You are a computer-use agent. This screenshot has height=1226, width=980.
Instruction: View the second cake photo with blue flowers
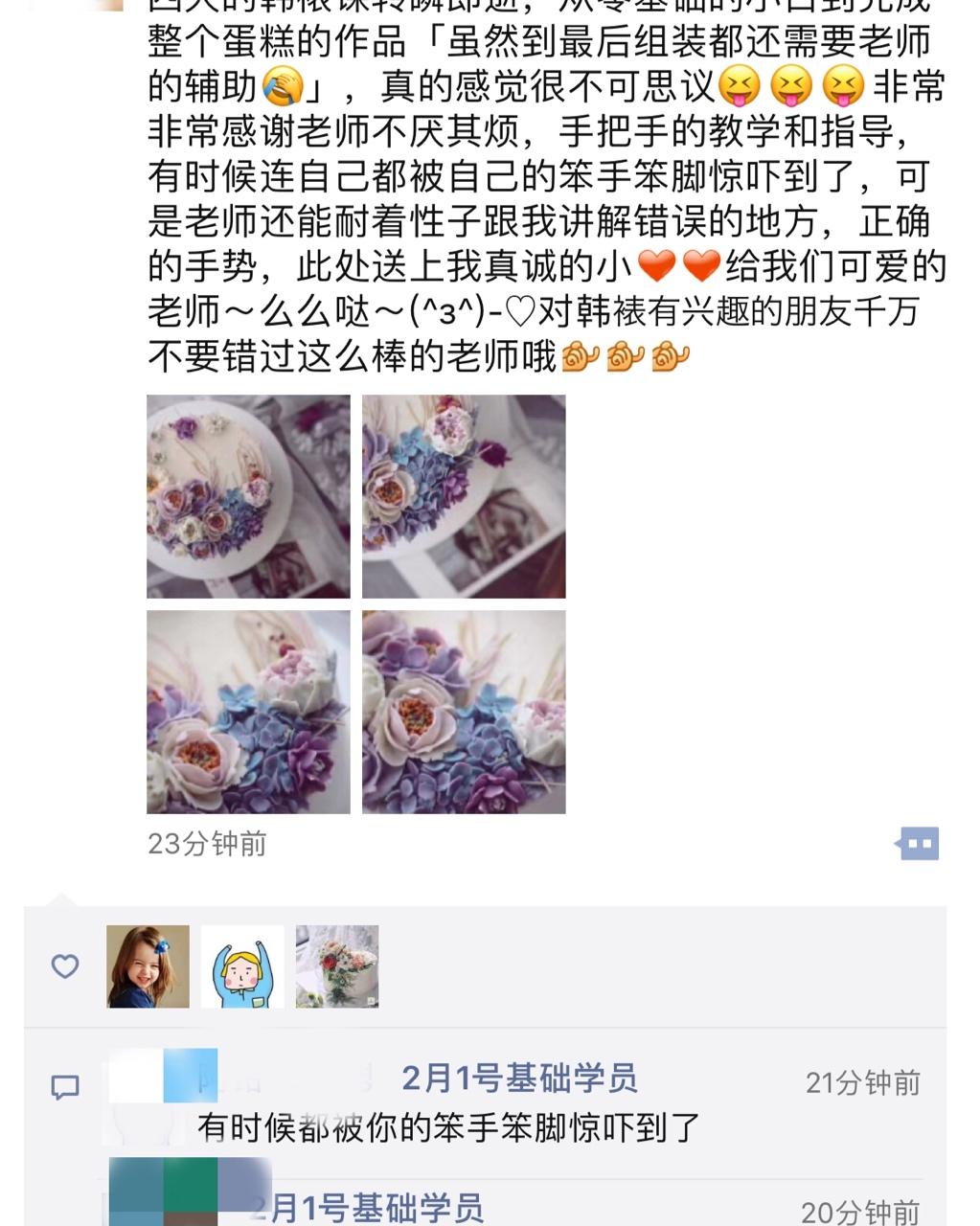coord(464,496)
